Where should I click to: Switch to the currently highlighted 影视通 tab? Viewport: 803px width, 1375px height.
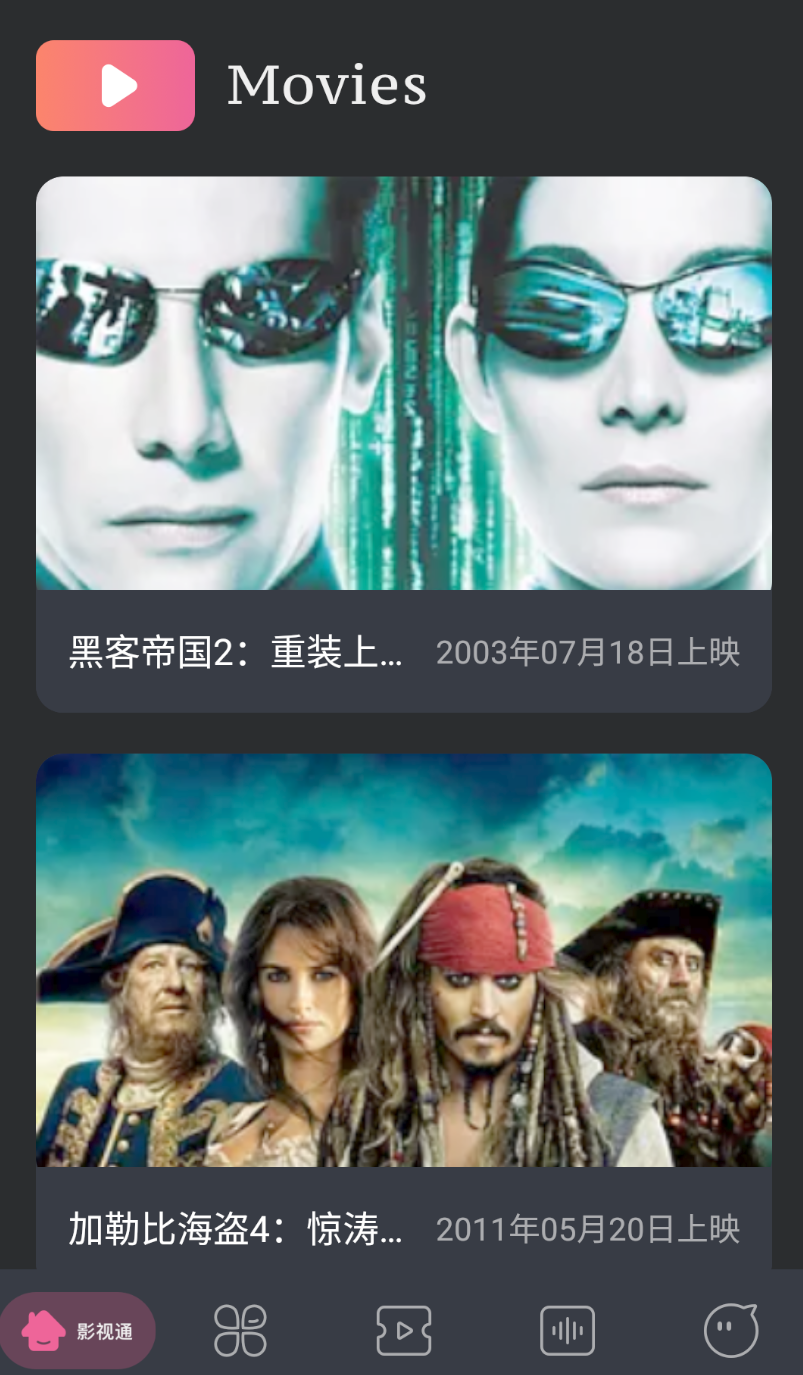point(78,1330)
